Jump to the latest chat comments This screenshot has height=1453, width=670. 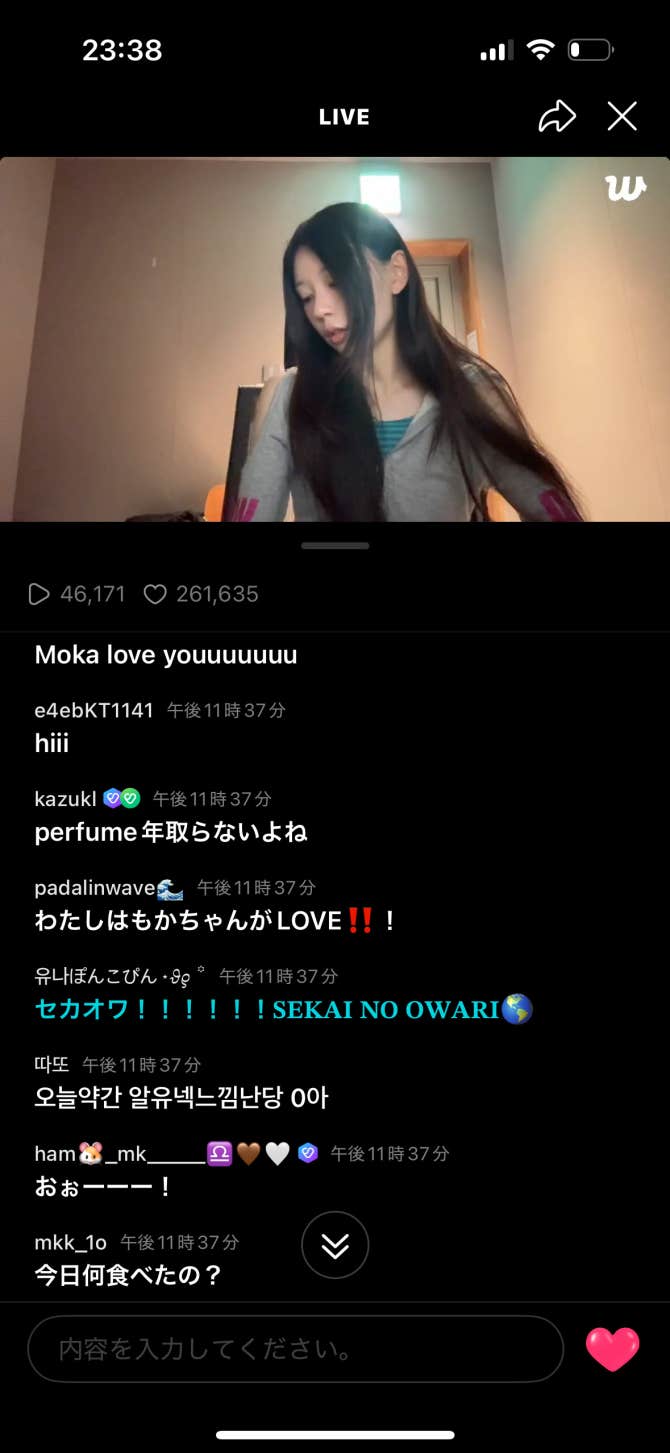[335, 1245]
